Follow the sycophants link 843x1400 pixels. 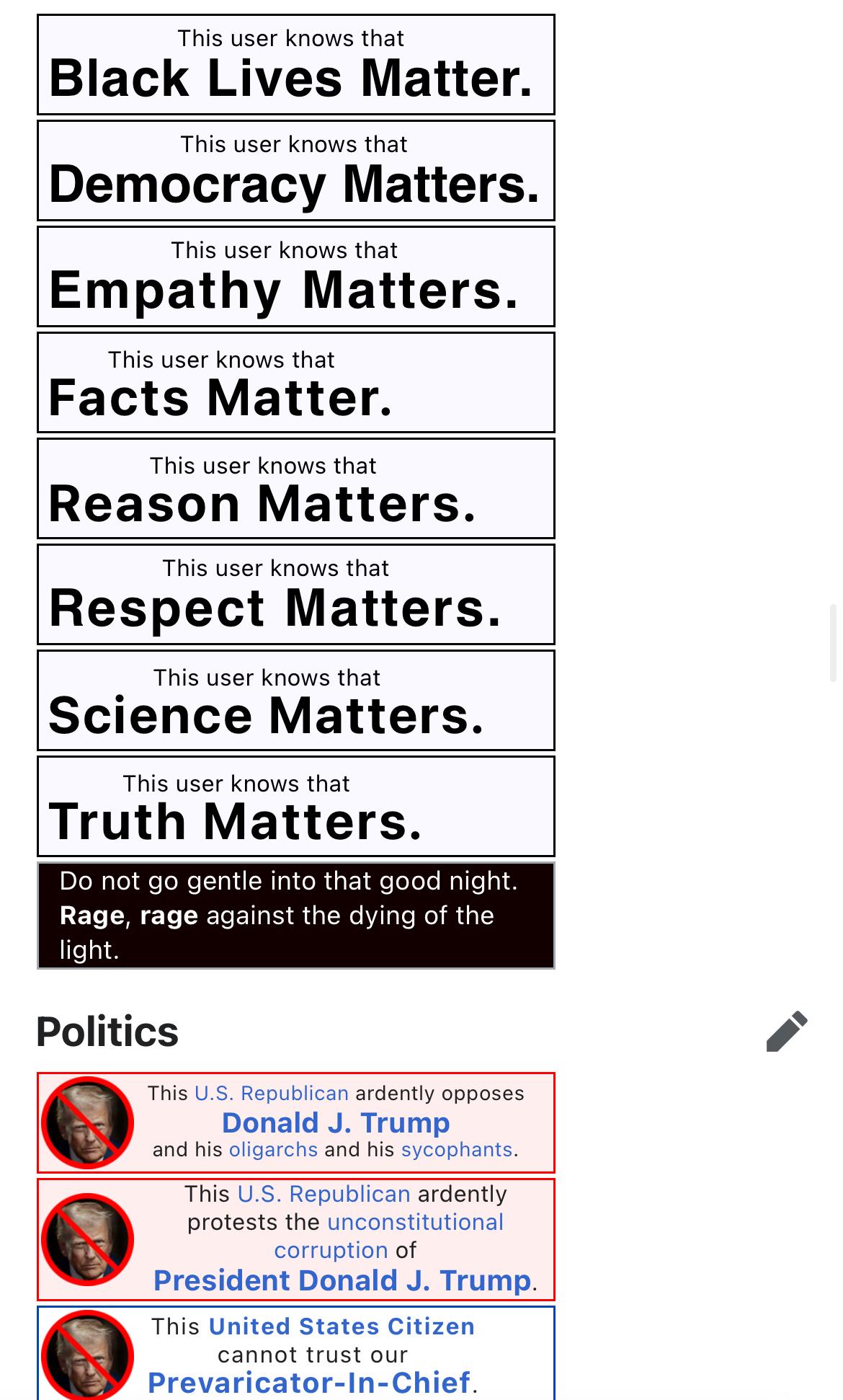coord(457,1149)
